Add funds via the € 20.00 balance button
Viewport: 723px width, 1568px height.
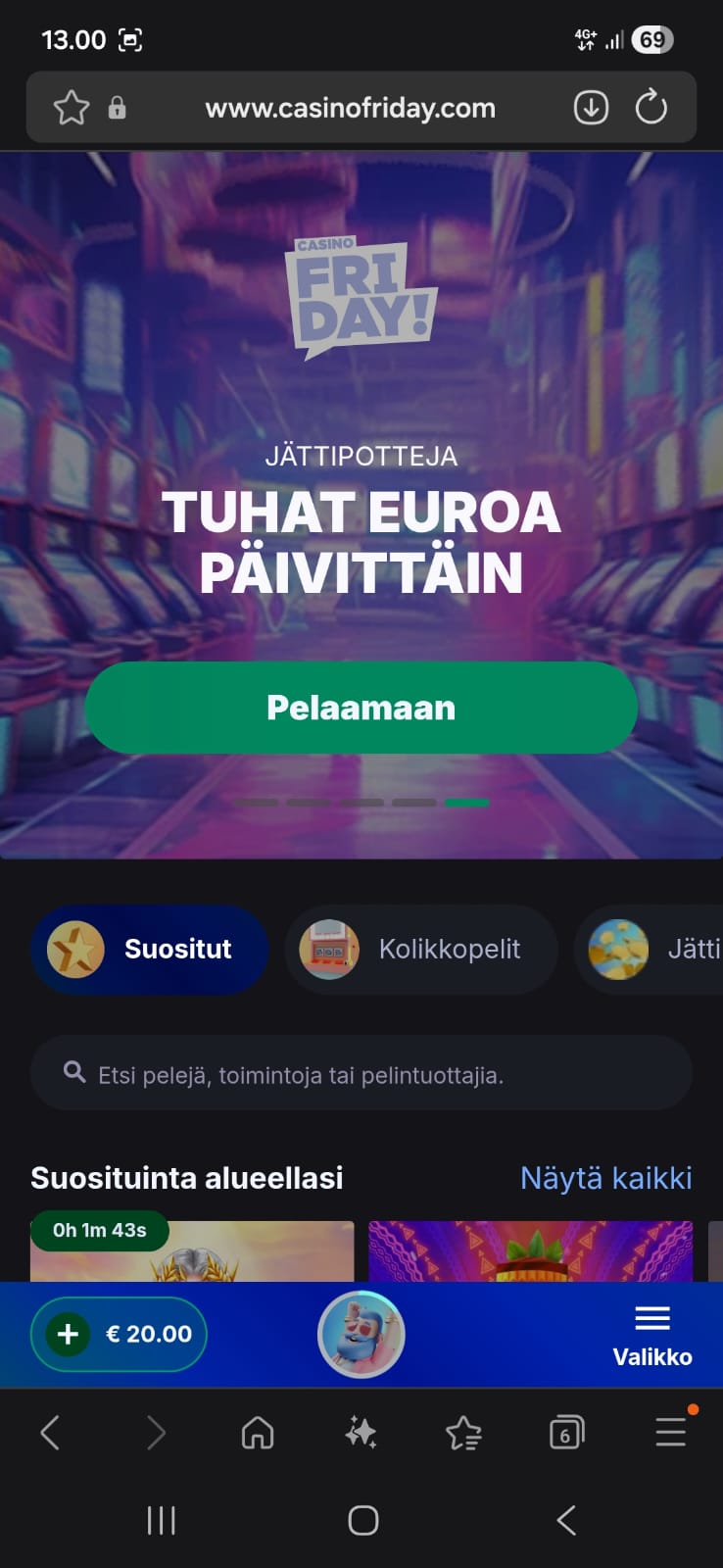[119, 1334]
